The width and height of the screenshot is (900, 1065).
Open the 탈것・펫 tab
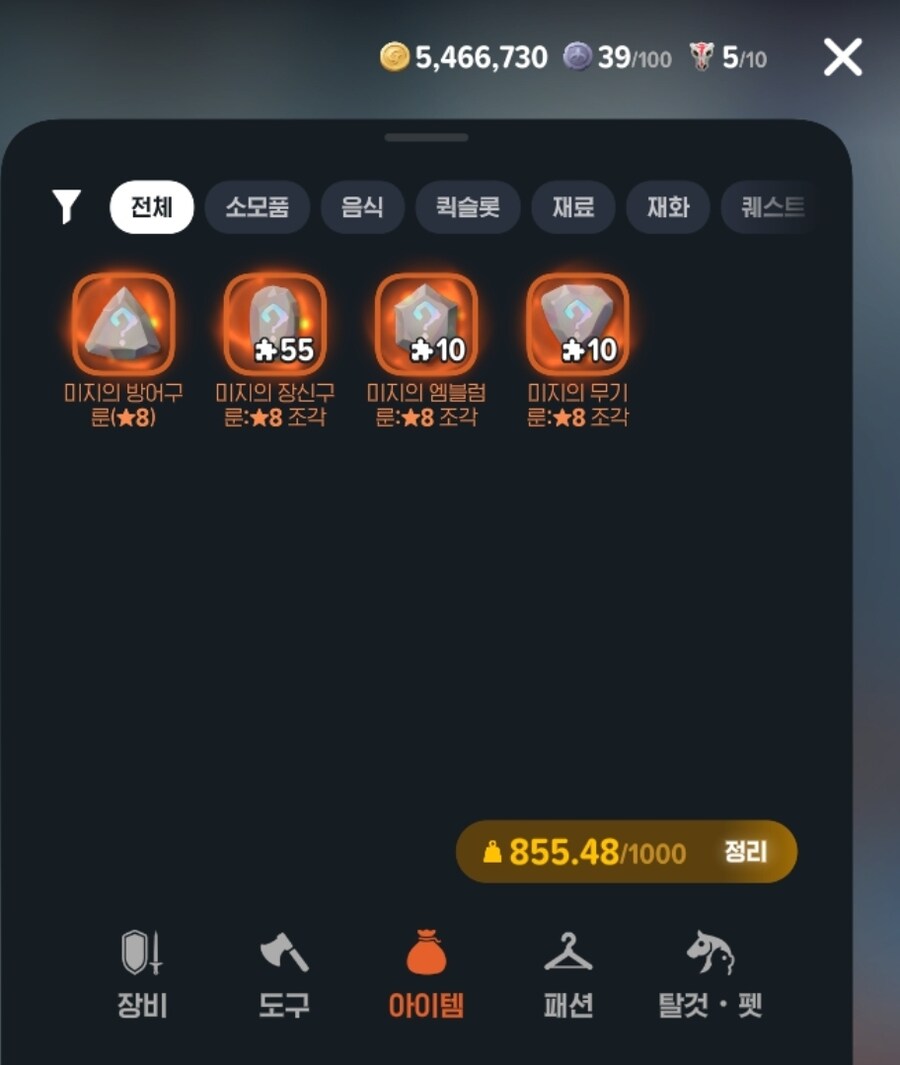(x=710, y=973)
